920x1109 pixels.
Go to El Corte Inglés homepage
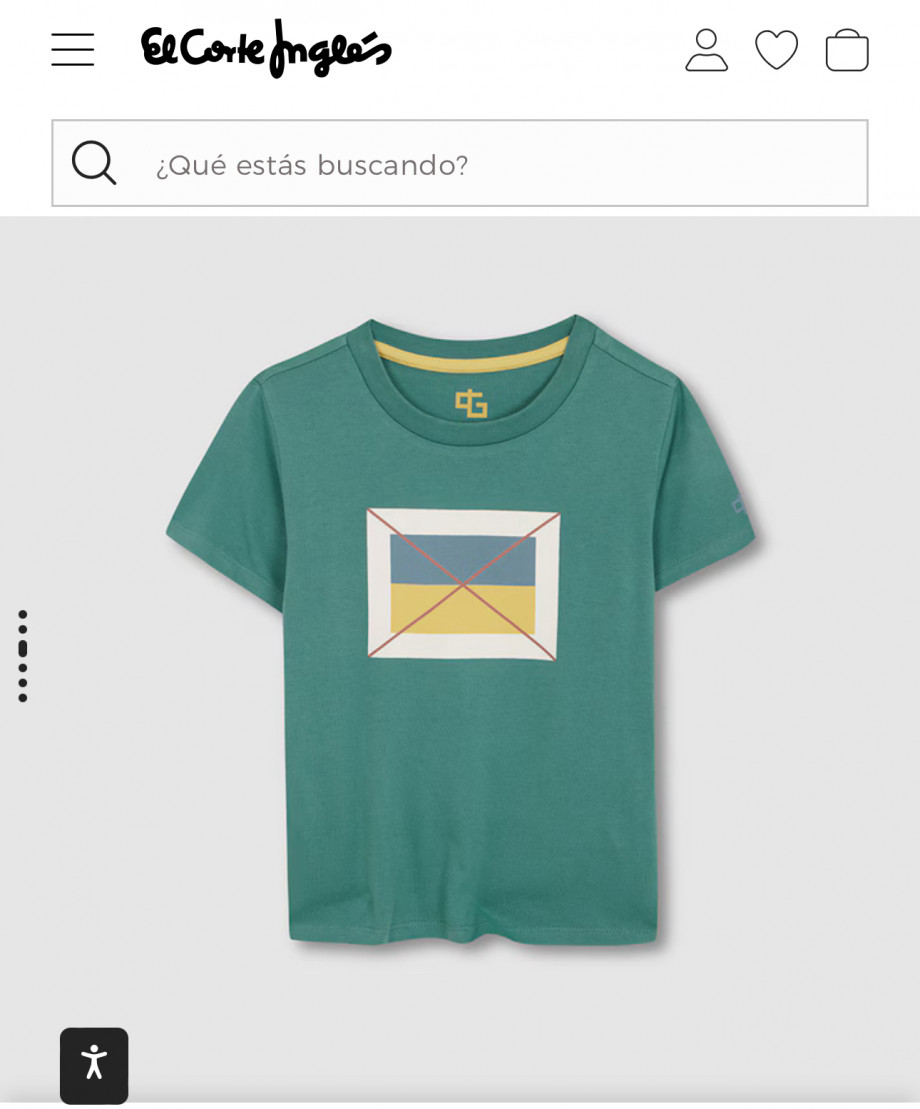click(266, 49)
